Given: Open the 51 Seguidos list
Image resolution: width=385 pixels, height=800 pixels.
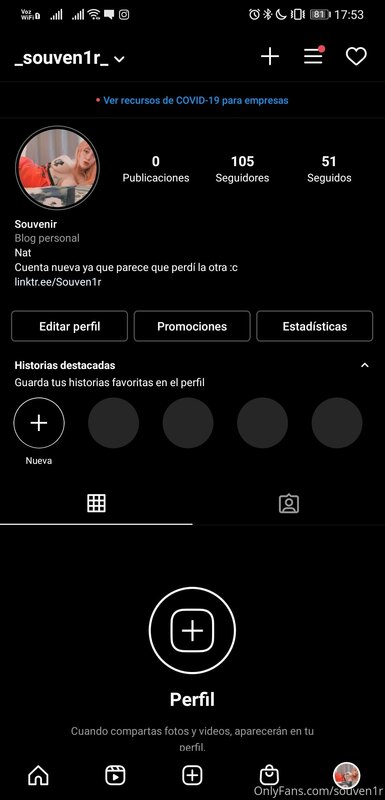Looking at the screenshot, I should pyautogui.click(x=329, y=169).
